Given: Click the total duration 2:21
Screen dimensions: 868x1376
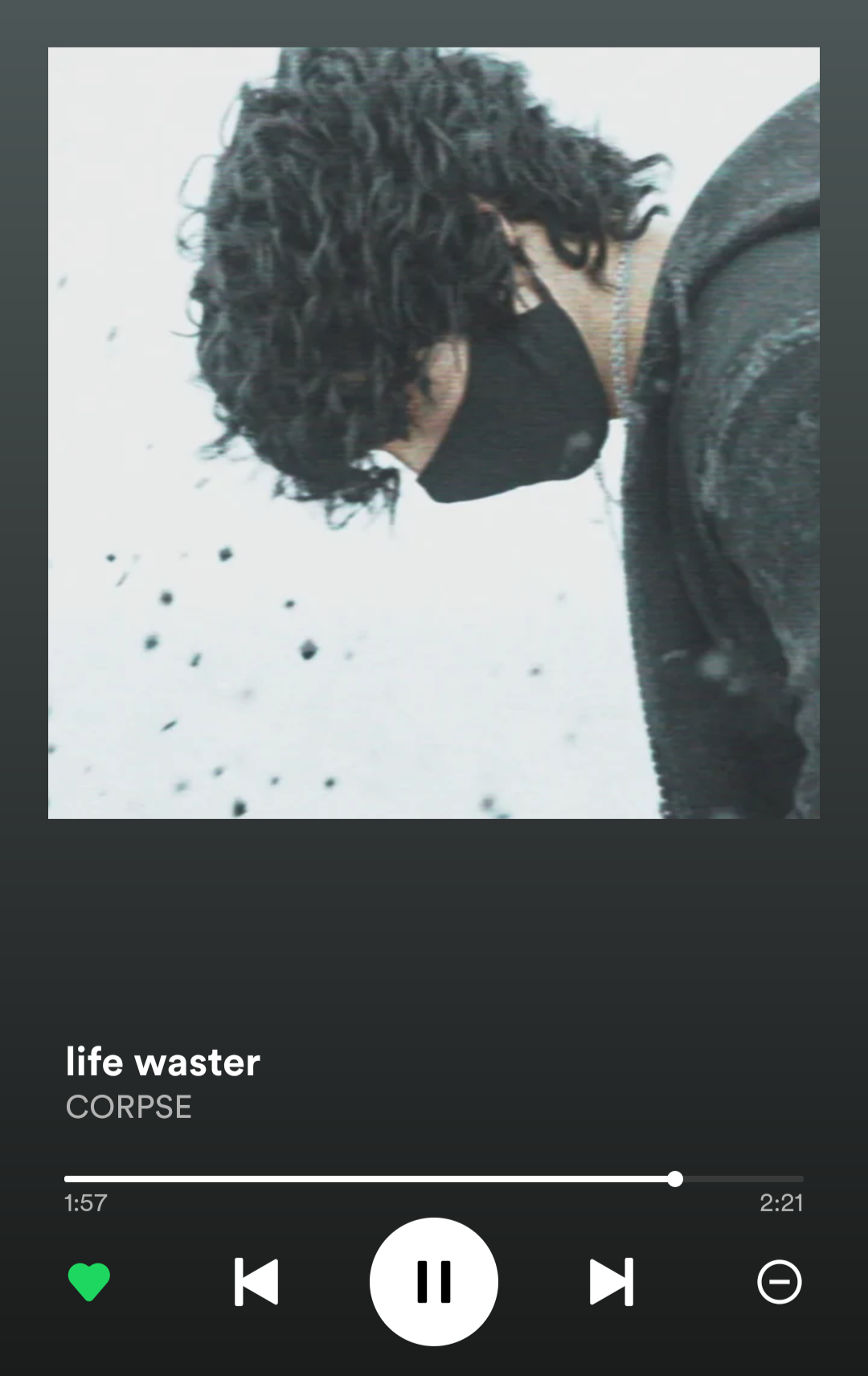Looking at the screenshot, I should coord(782,1203).
